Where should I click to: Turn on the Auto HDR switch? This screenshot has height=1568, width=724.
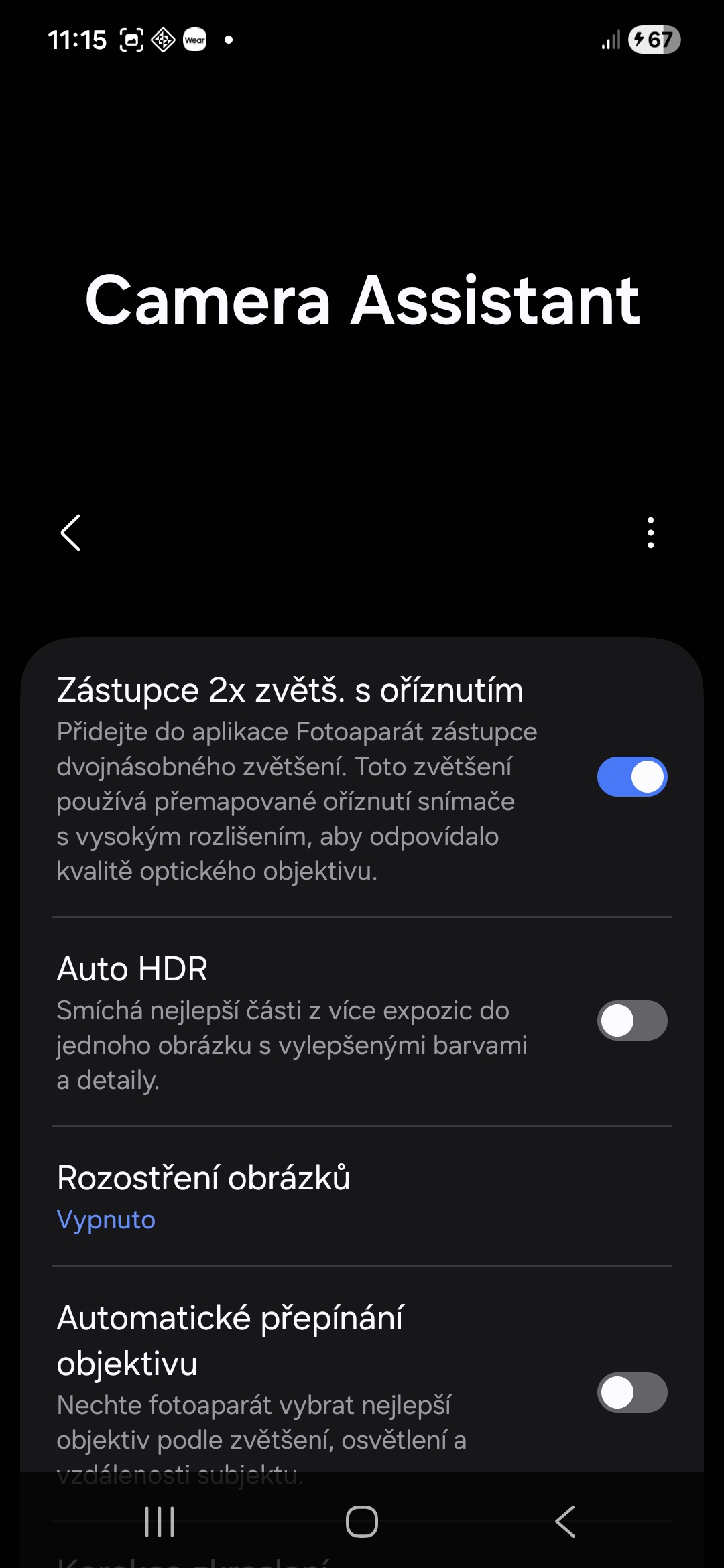pos(631,1021)
